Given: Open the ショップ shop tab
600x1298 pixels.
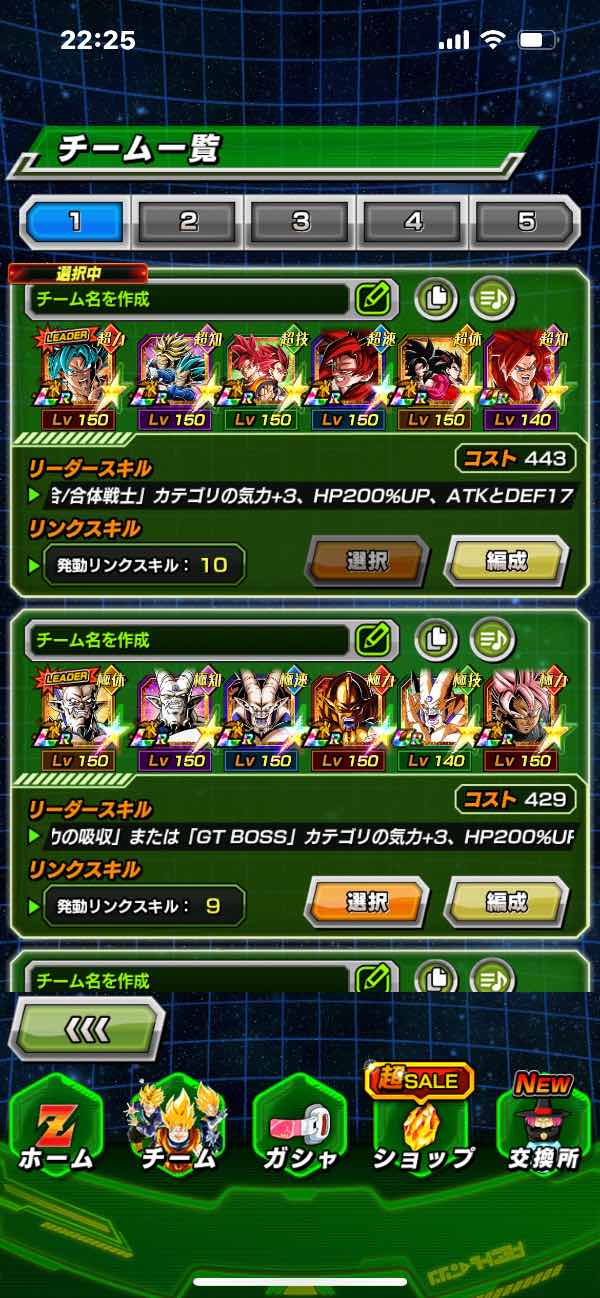Looking at the screenshot, I should click(422, 1130).
